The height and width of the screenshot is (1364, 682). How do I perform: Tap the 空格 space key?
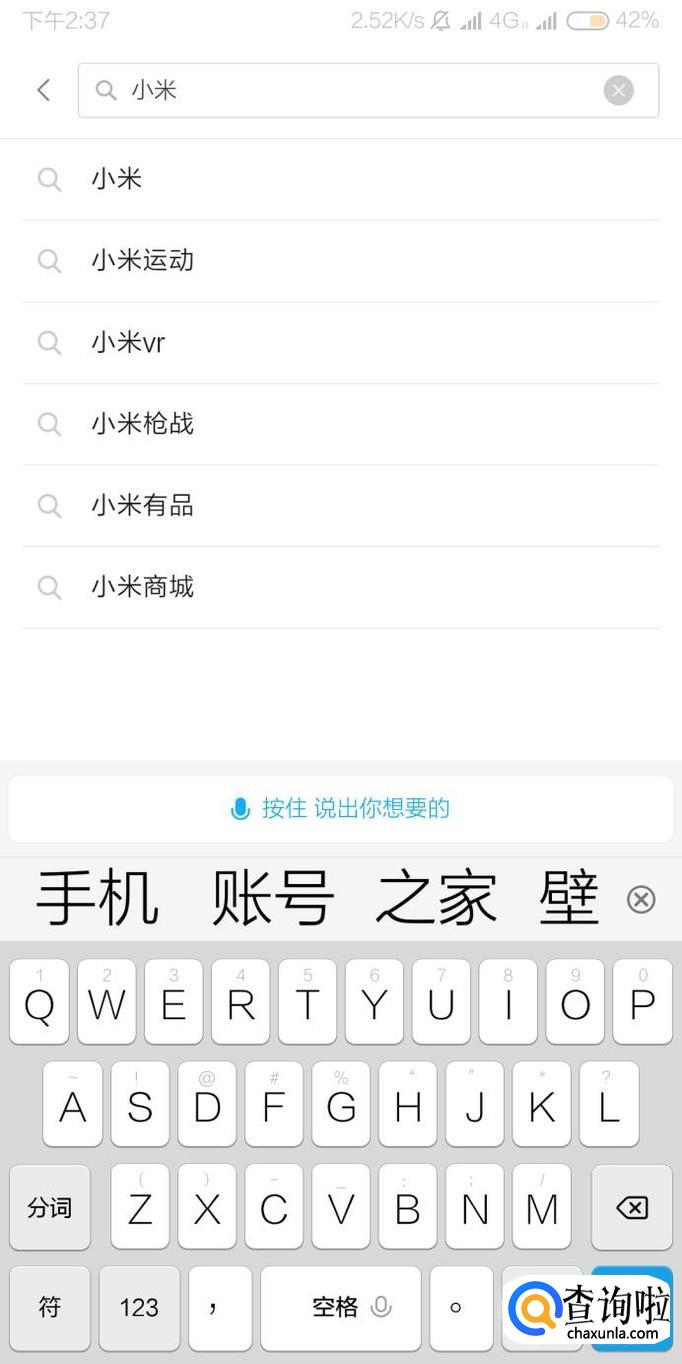(x=340, y=1307)
